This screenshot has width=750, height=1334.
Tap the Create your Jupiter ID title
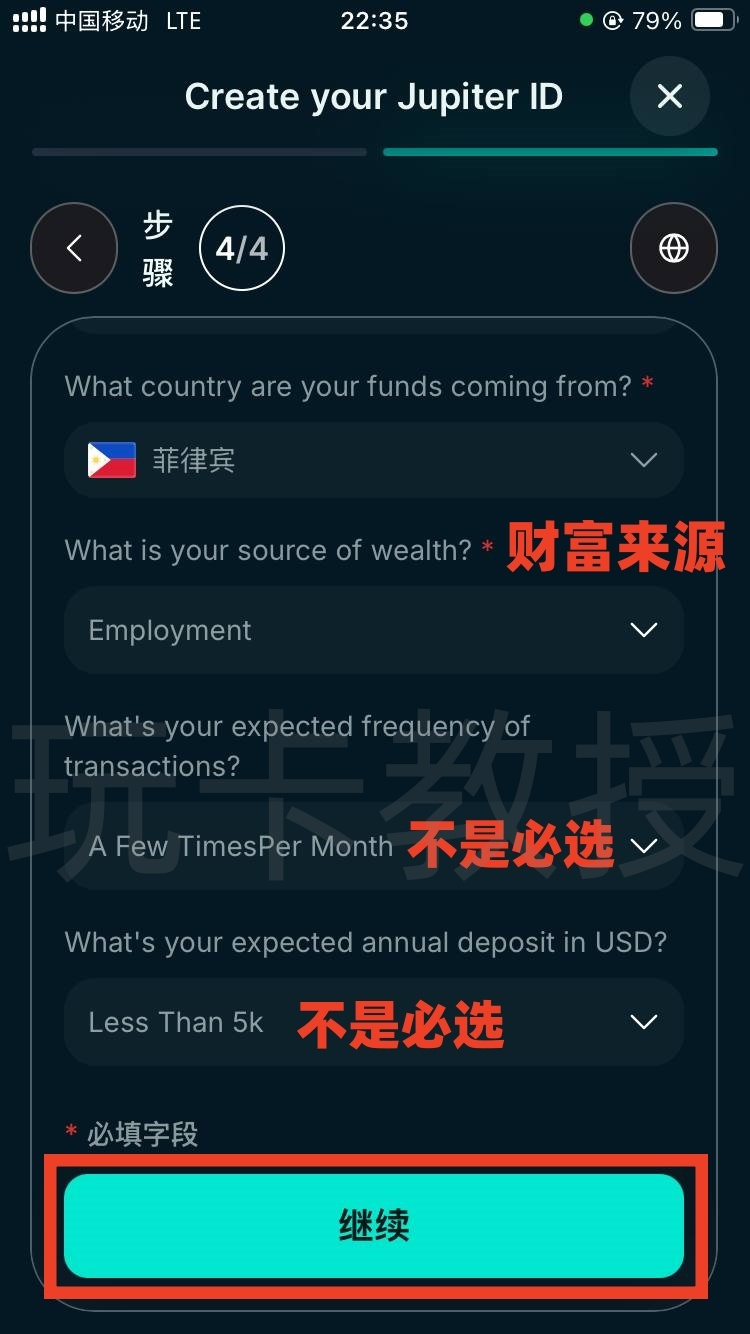(374, 96)
